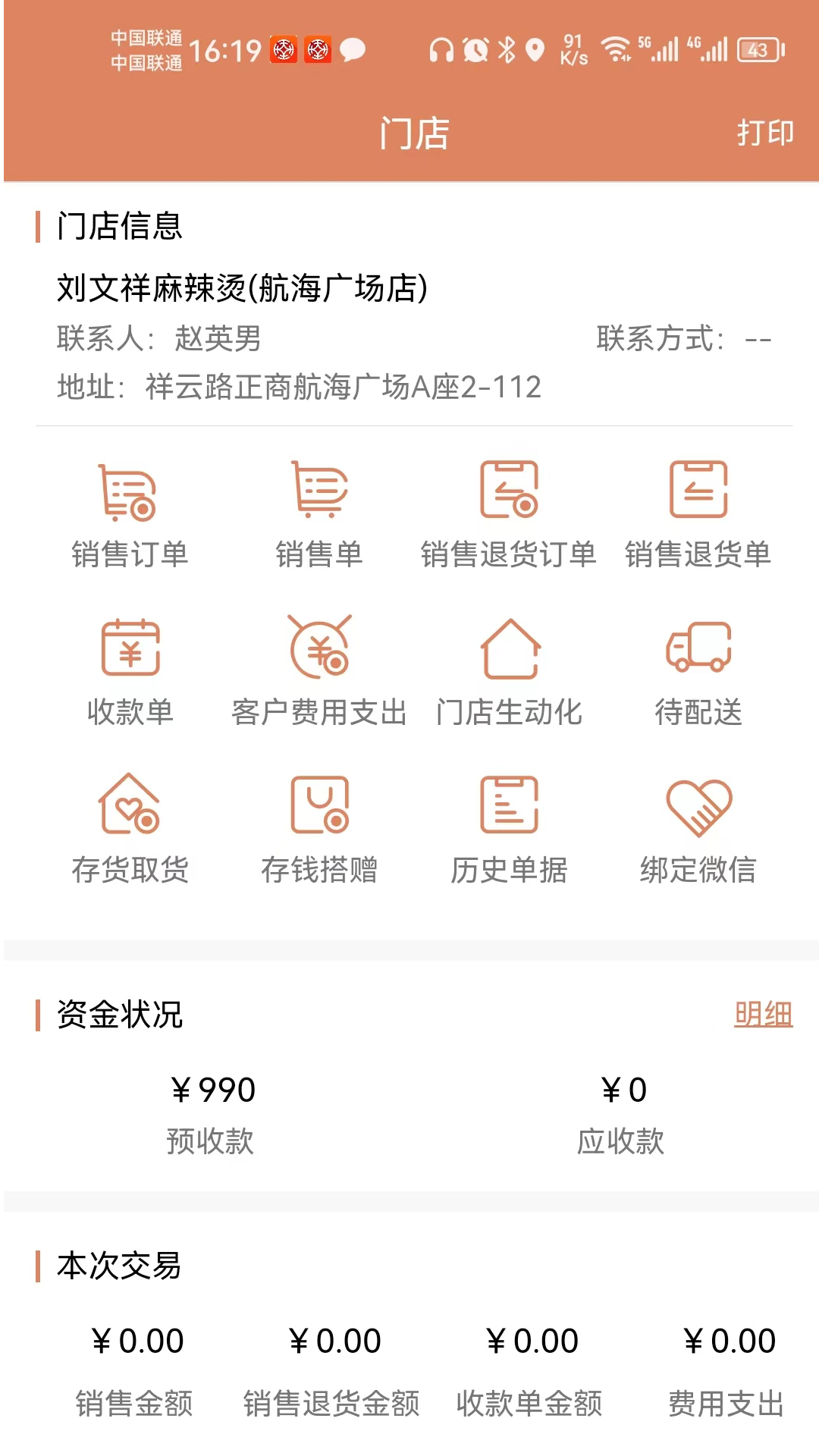Open 客户费用支出 customer expenses
Image resolution: width=819 pixels, height=1456 pixels.
(x=319, y=672)
